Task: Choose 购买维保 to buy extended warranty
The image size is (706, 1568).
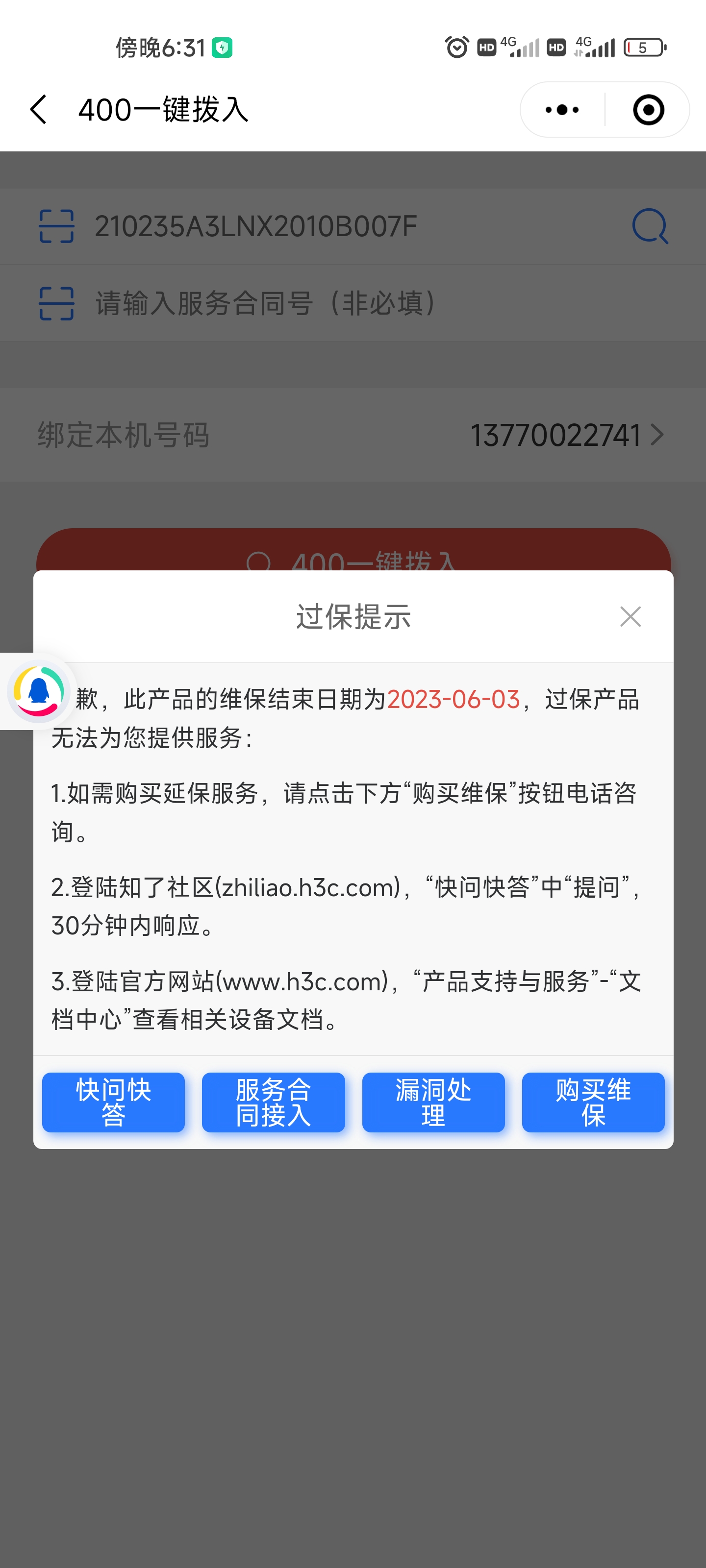Action: 593,1102
